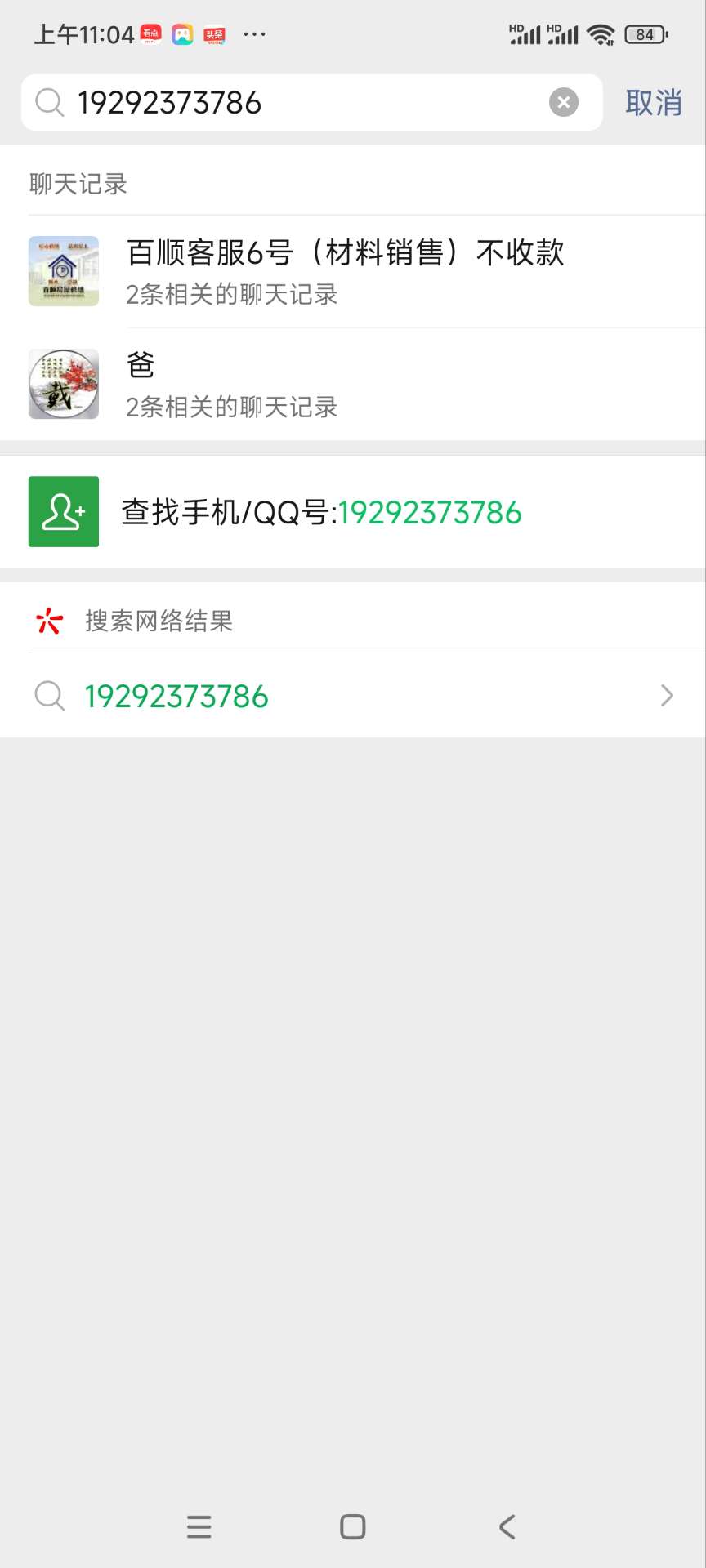Open chat records with 百顺客服6号

click(353, 271)
